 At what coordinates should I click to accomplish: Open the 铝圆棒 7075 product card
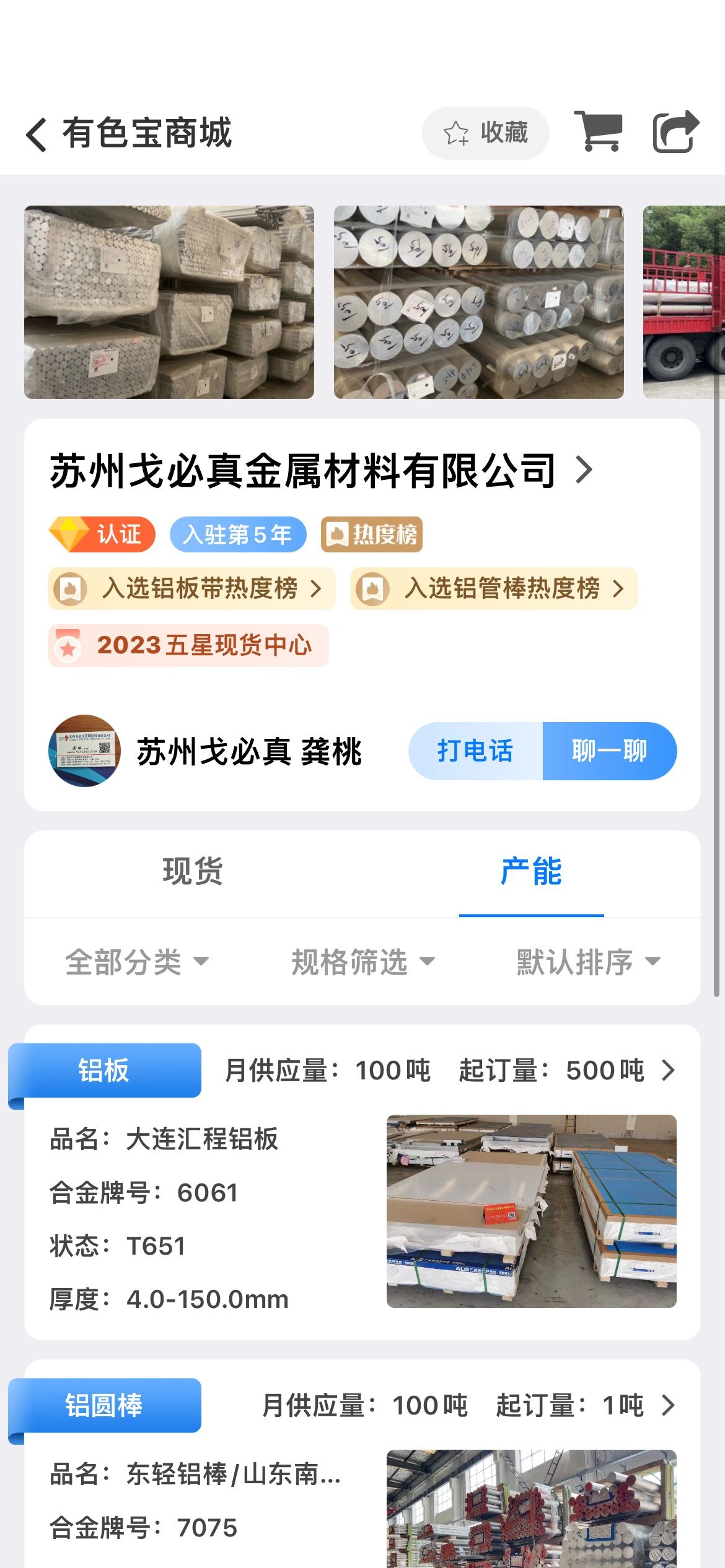tap(362, 1464)
